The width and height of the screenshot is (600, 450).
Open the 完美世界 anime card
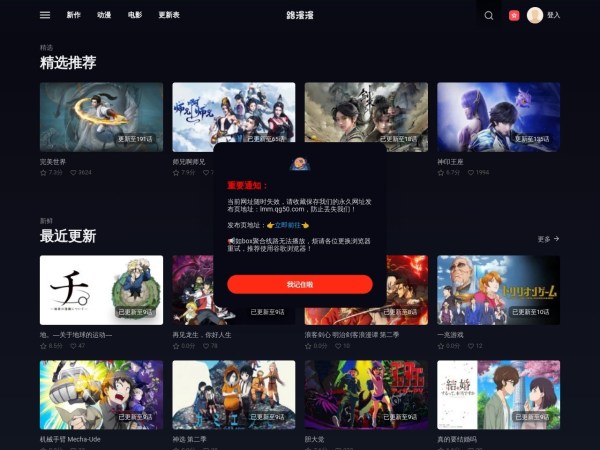[101, 116]
